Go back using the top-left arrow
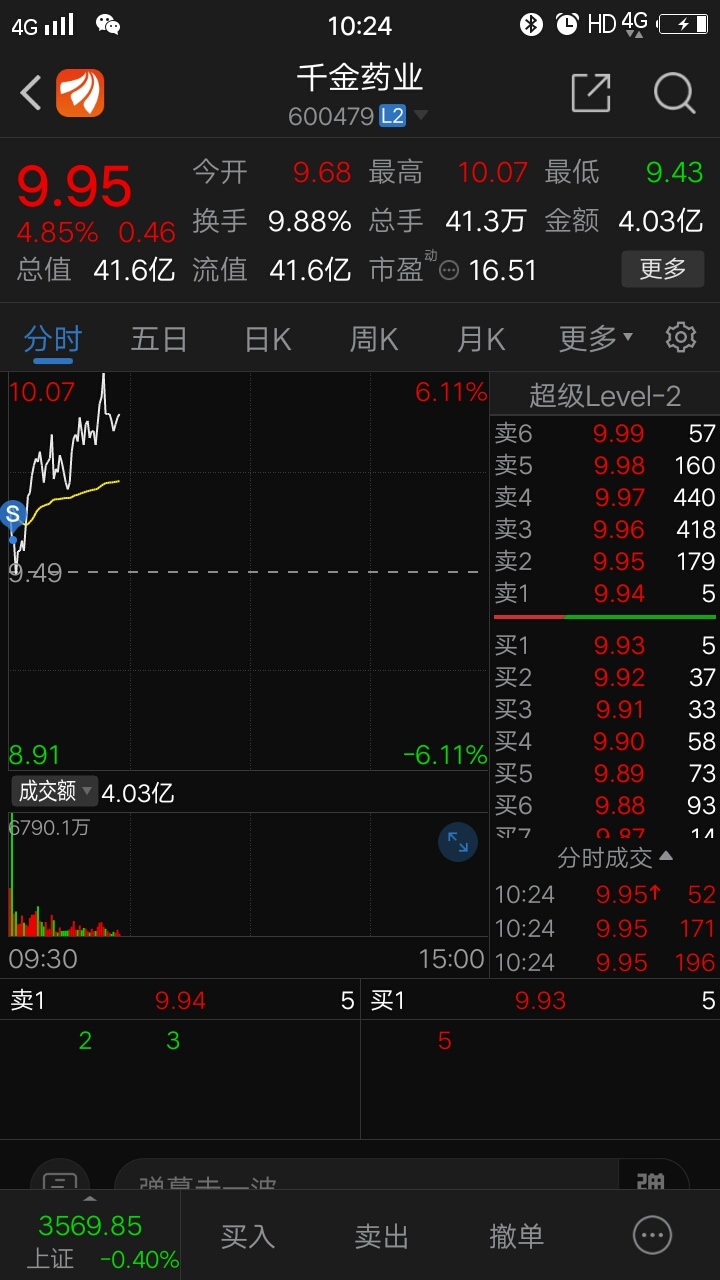Screen dimensions: 720x1280 point(31,94)
